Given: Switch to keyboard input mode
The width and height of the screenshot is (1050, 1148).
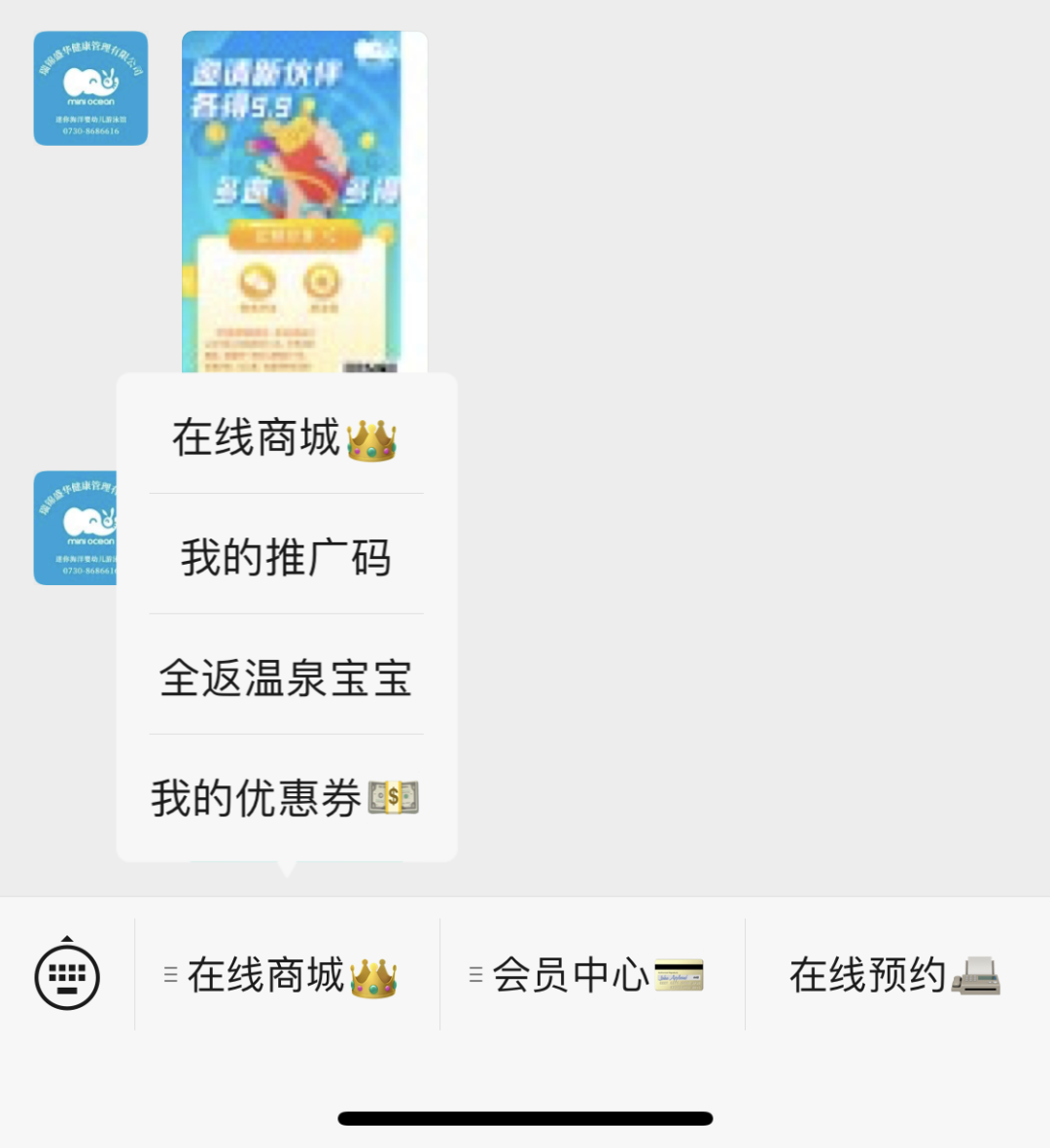Looking at the screenshot, I should pyautogui.click(x=67, y=974).
